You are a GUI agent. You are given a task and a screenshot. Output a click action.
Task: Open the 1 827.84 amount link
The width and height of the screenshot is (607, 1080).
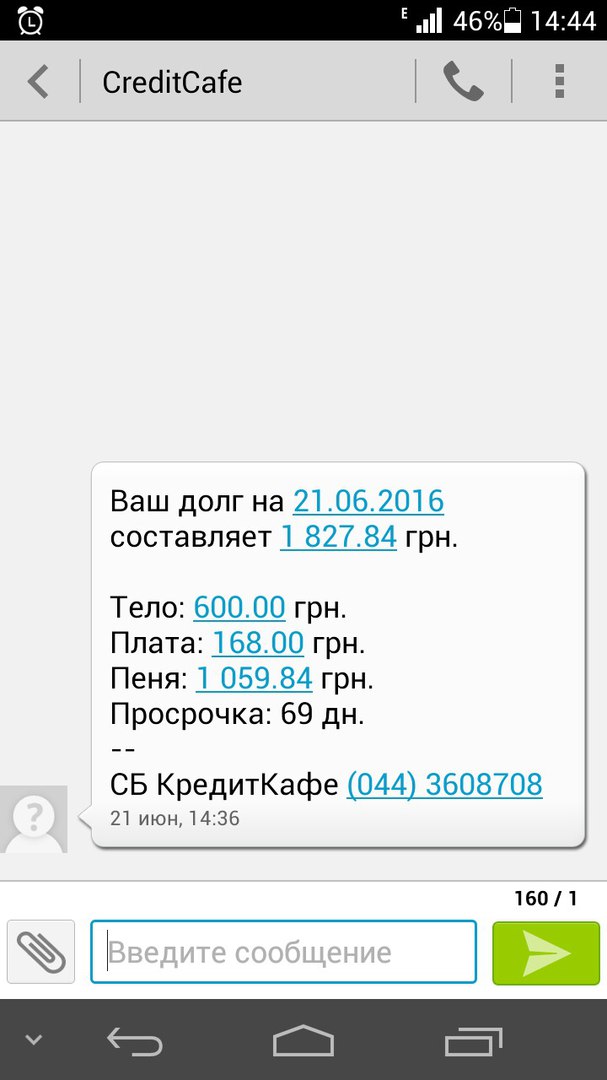point(338,537)
